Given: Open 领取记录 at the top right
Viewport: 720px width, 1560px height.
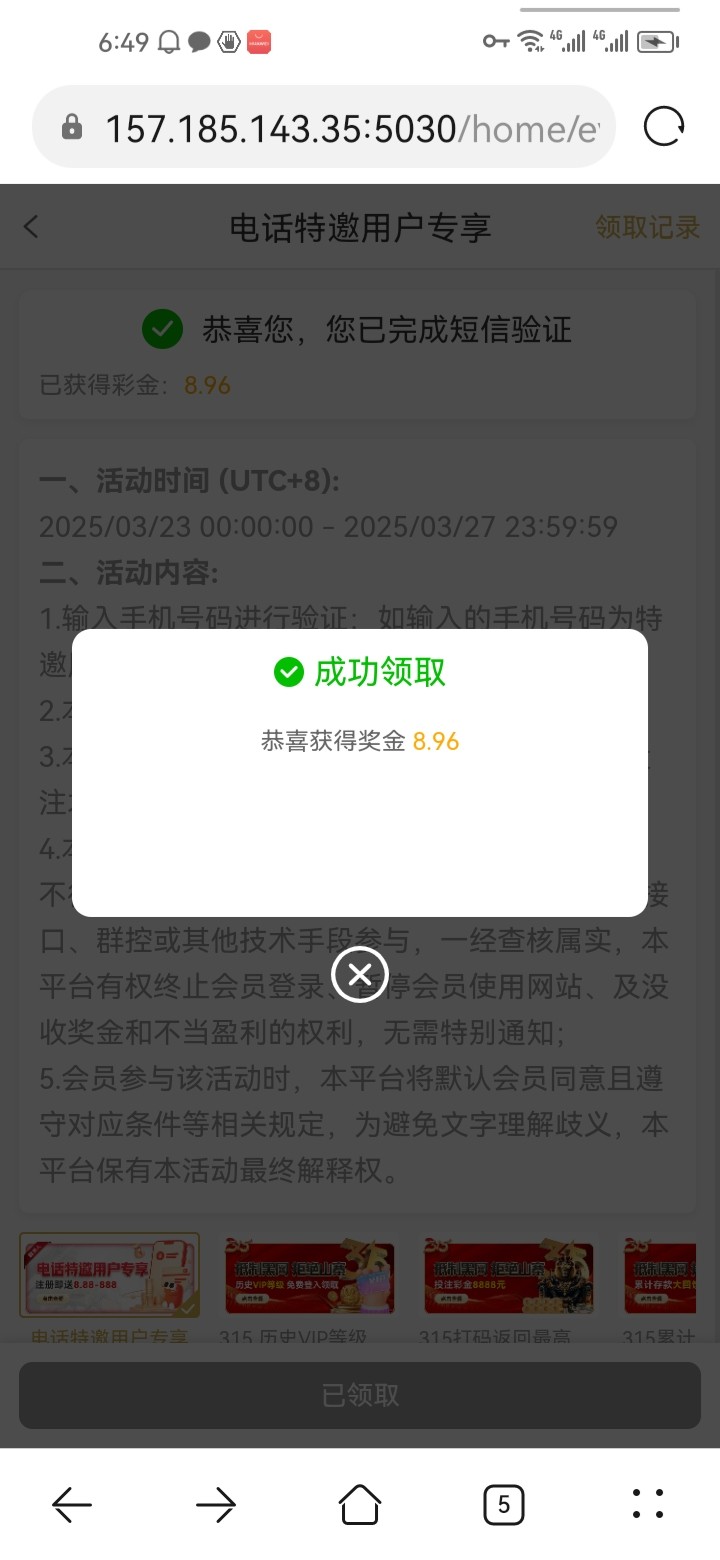Looking at the screenshot, I should (647, 227).
